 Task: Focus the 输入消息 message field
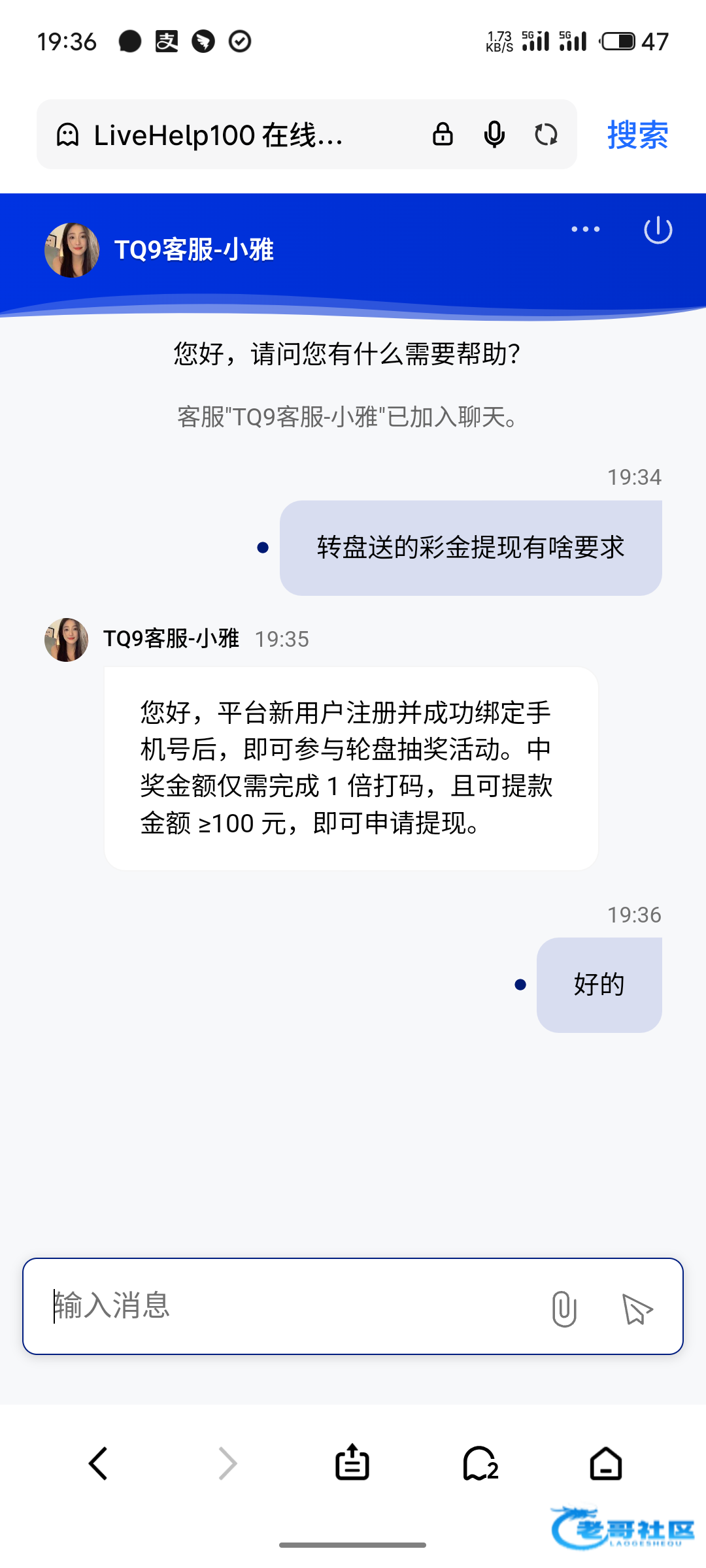pos(288,1306)
